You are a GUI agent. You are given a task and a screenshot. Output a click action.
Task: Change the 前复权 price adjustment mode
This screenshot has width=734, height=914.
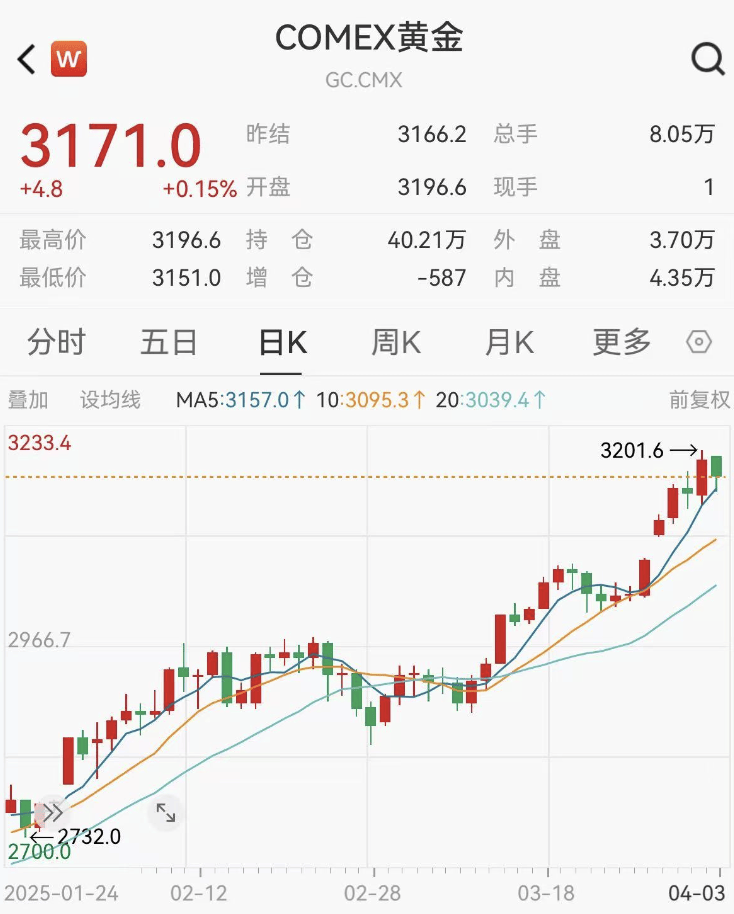coord(699,400)
